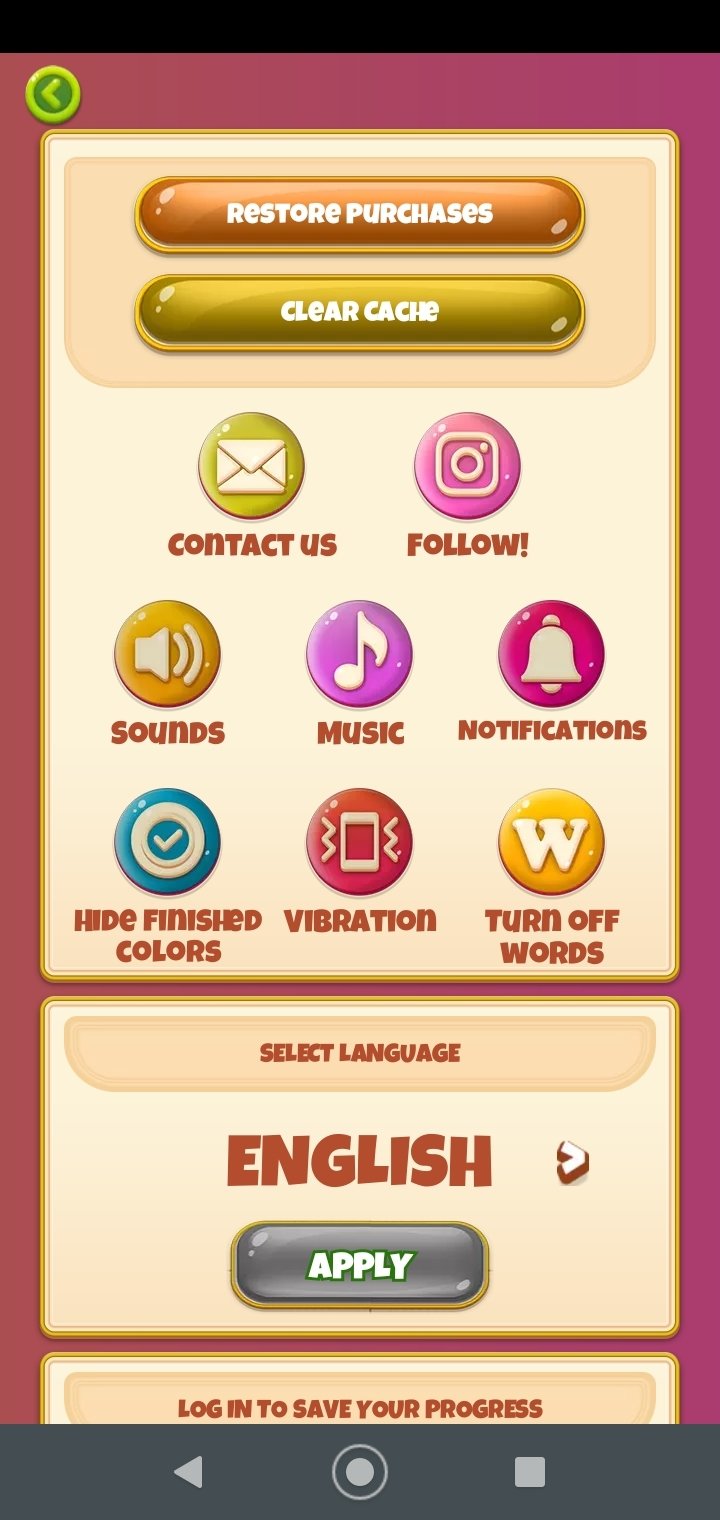Screen dimensions: 720x1520
Task: Toggle Hide Finished Colors
Action: (167, 842)
